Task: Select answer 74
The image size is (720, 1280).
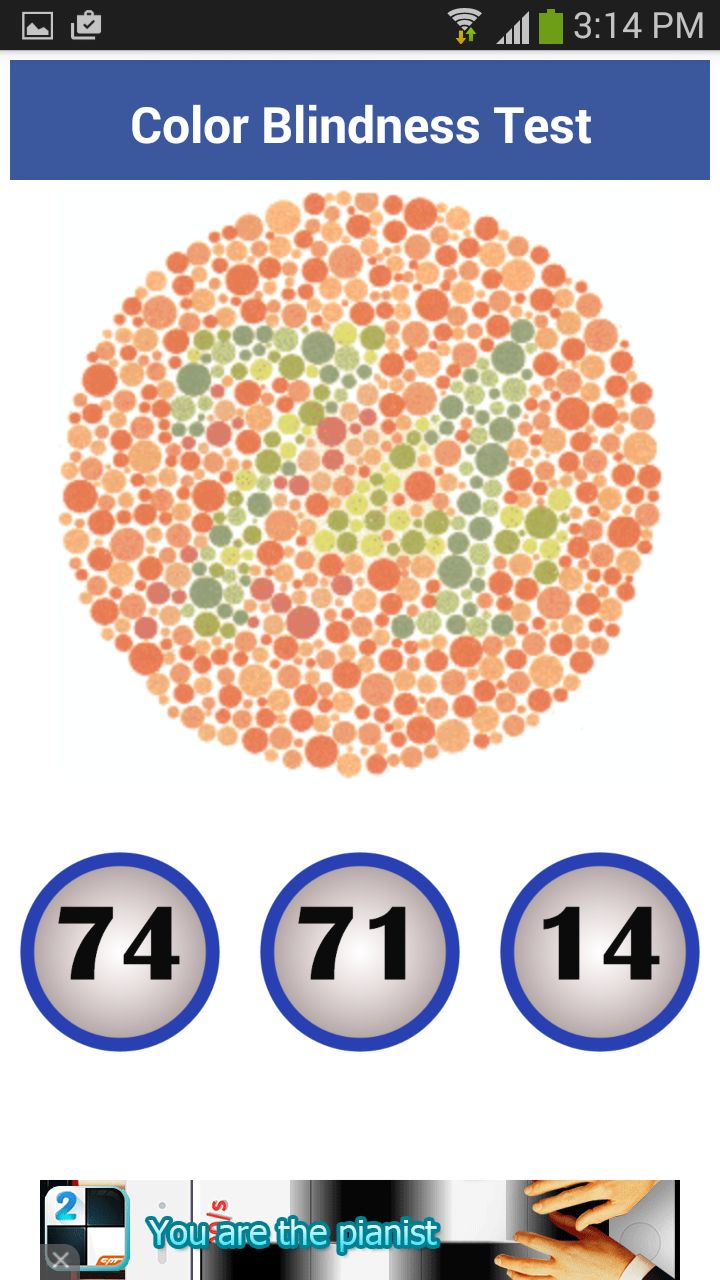Action: [x=120, y=951]
